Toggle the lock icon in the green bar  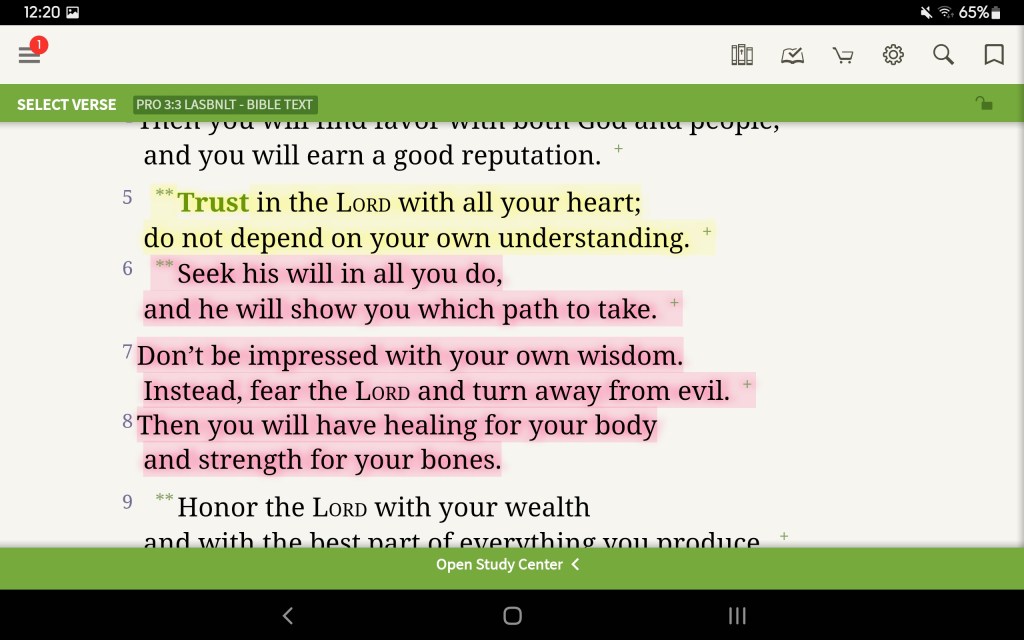984,103
